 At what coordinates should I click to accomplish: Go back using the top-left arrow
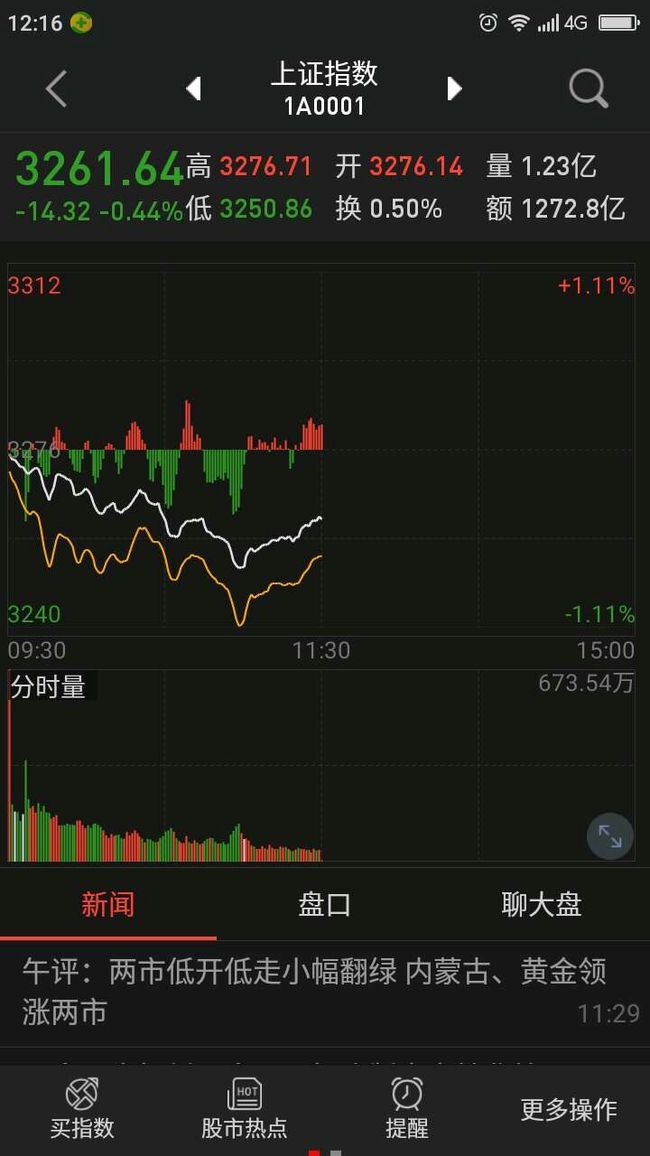57,89
